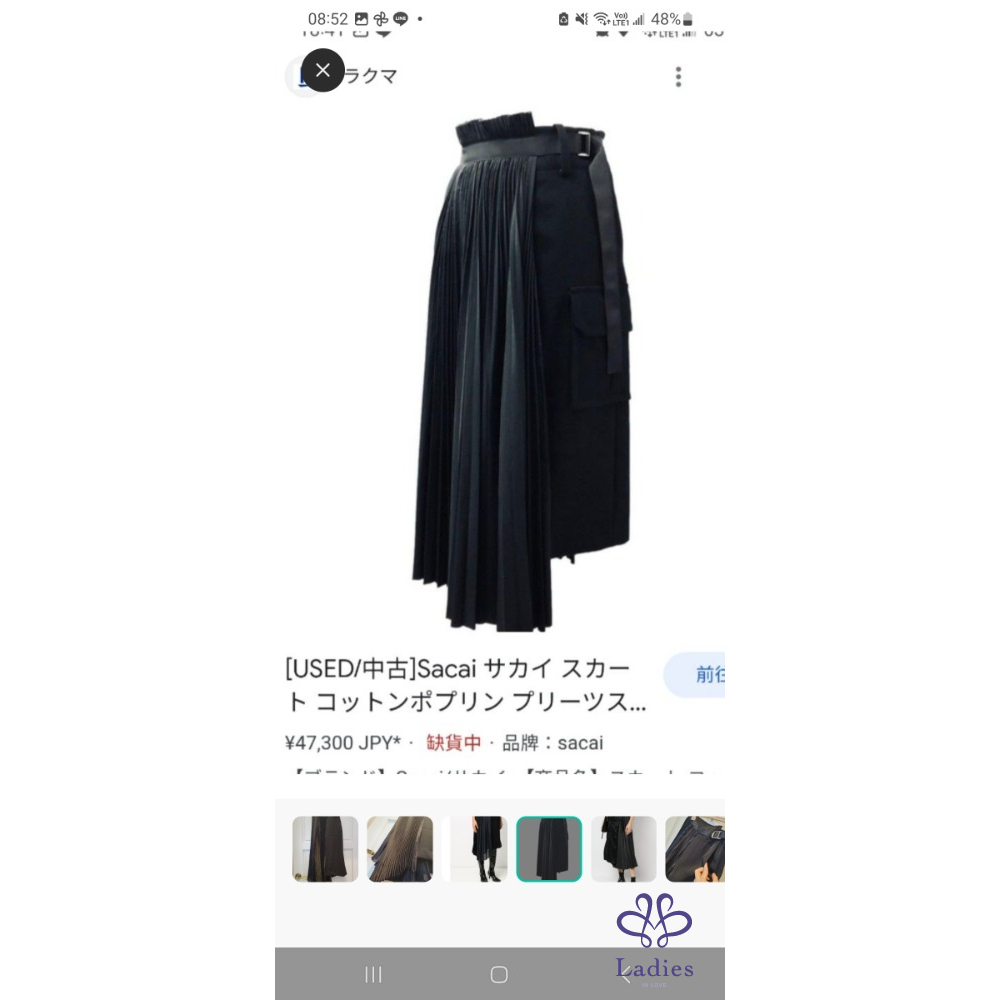Image resolution: width=1000 pixels, height=1000 pixels.
Task: Select the pleated fabric close-up thumbnail
Action: tap(400, 849)
